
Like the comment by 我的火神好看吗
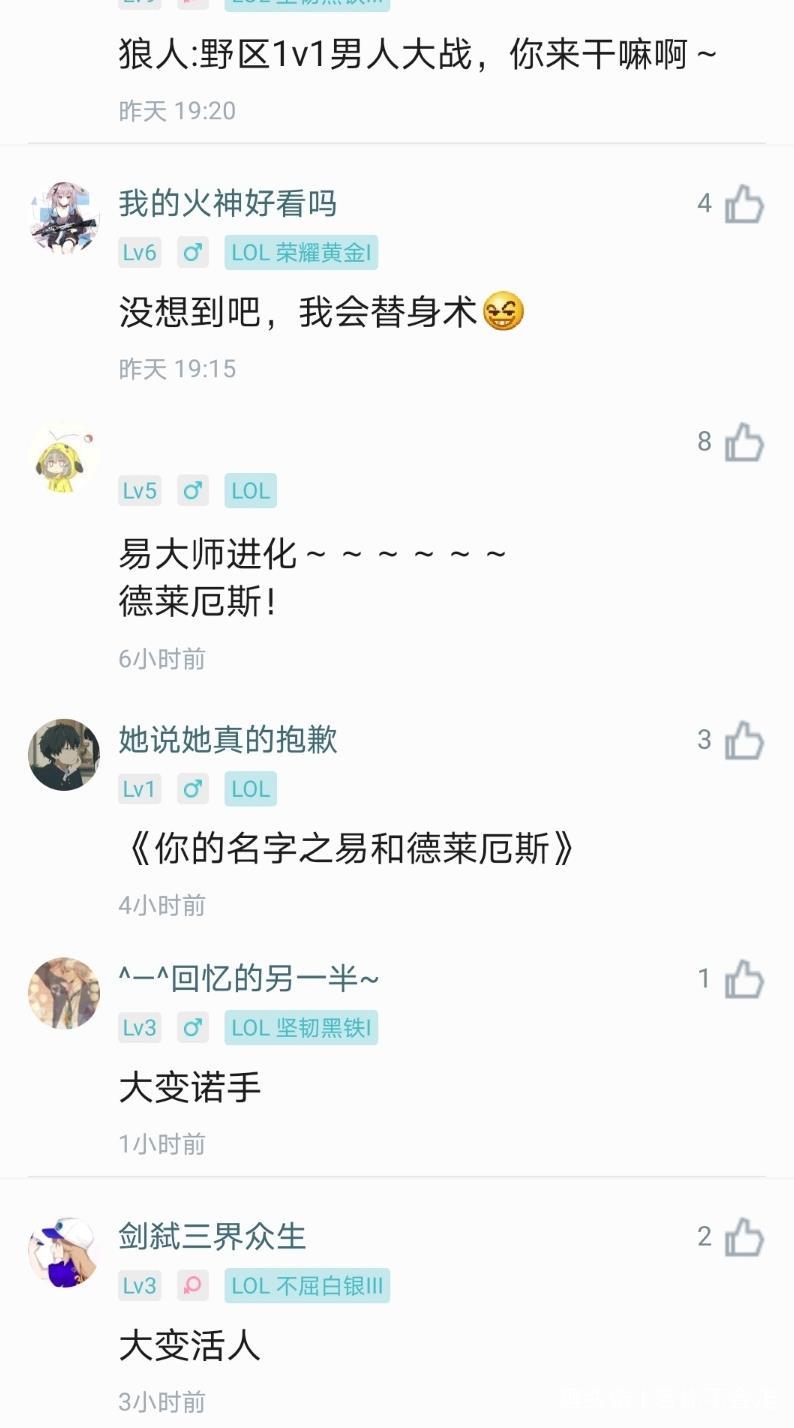[743, 204]
